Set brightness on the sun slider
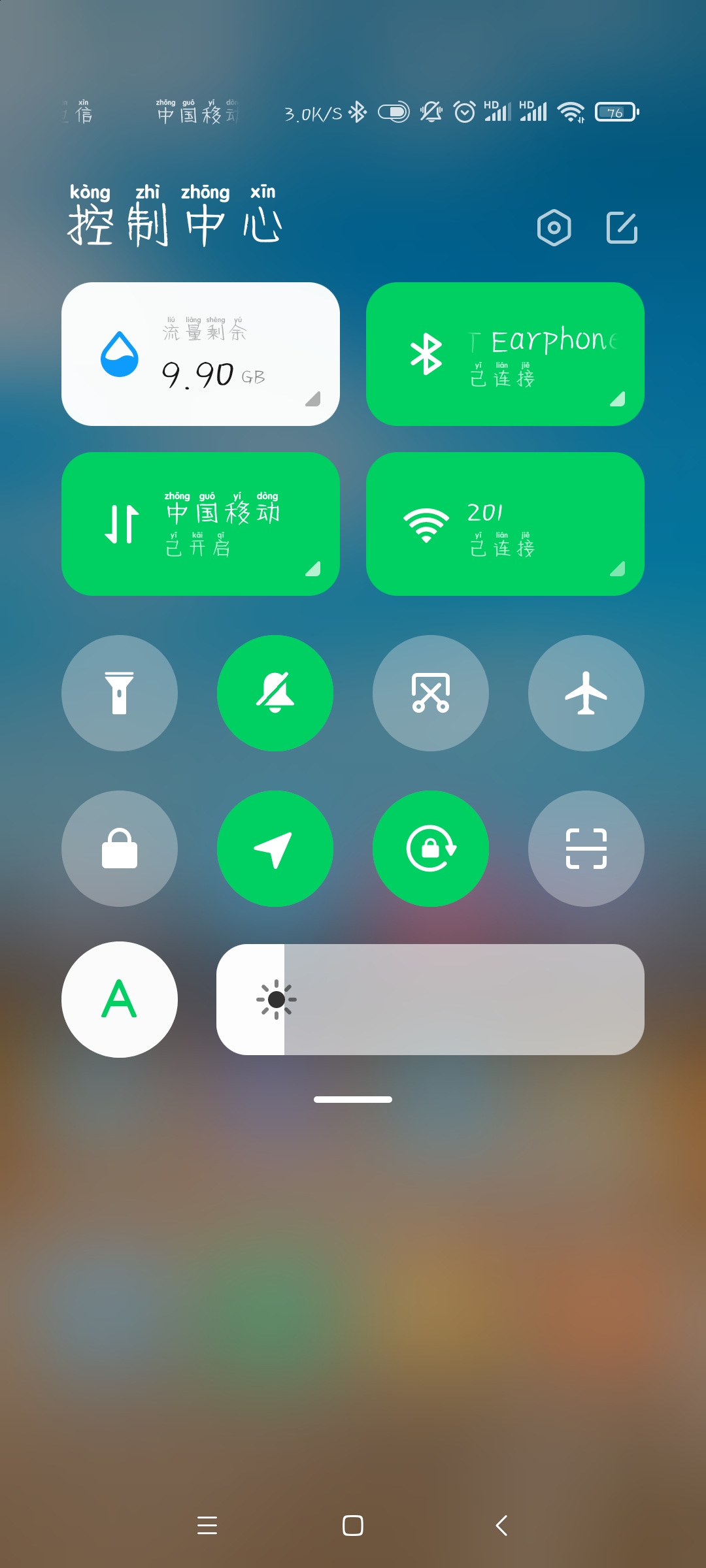706x1568 pixels. pos(430,1000)
